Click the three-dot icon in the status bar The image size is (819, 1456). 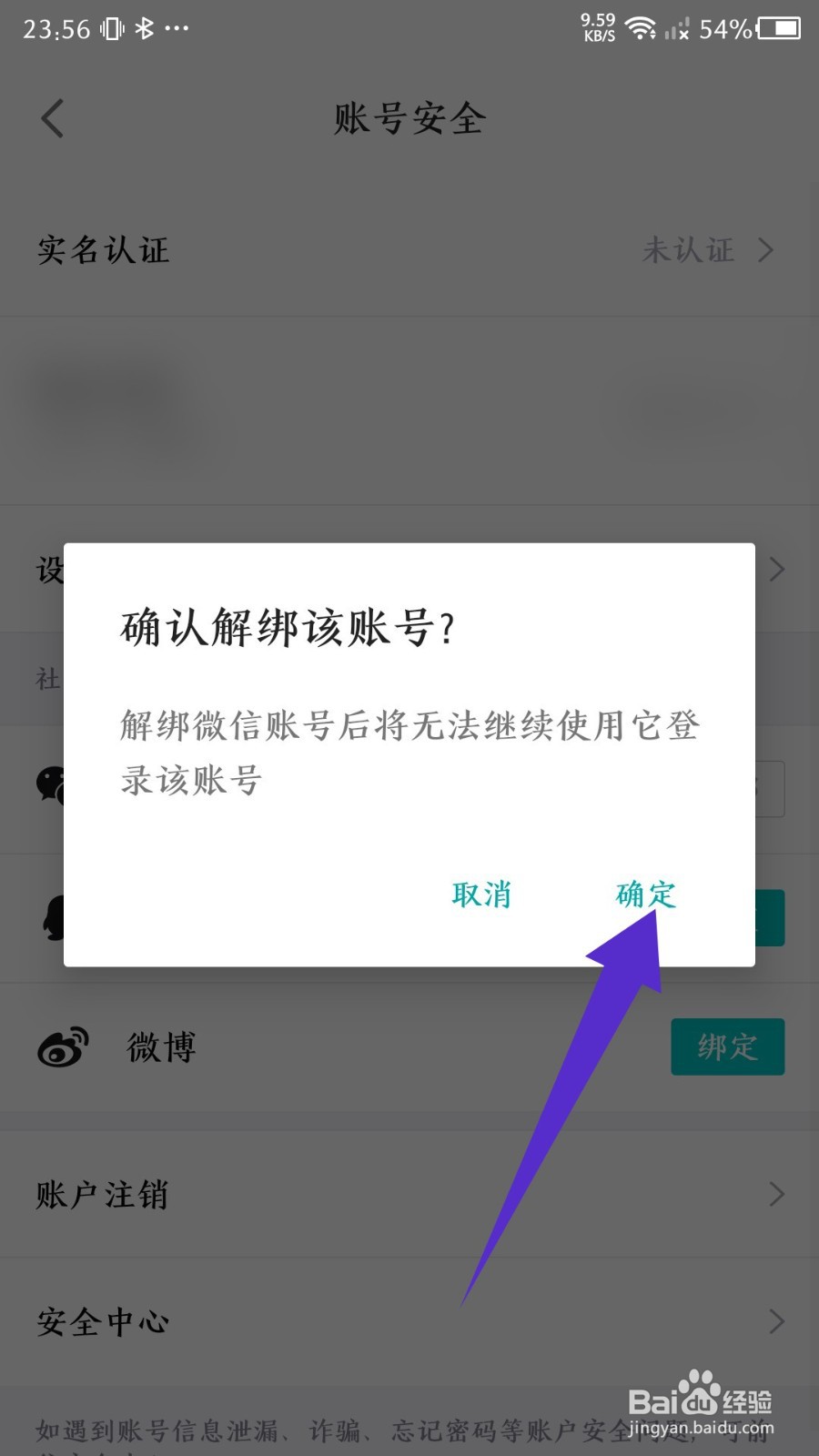click(178, 29)
